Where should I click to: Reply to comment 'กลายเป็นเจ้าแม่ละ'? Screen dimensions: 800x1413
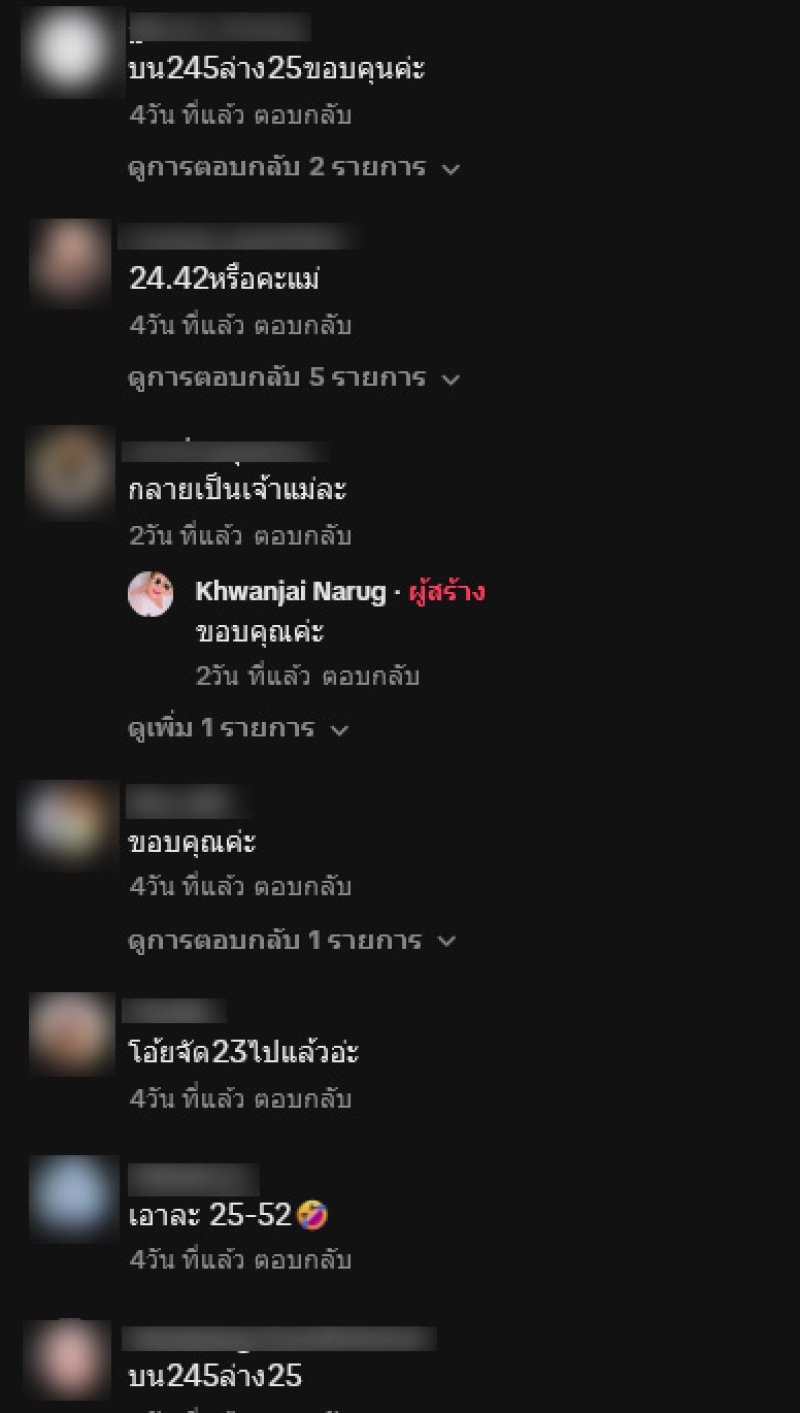302,536
